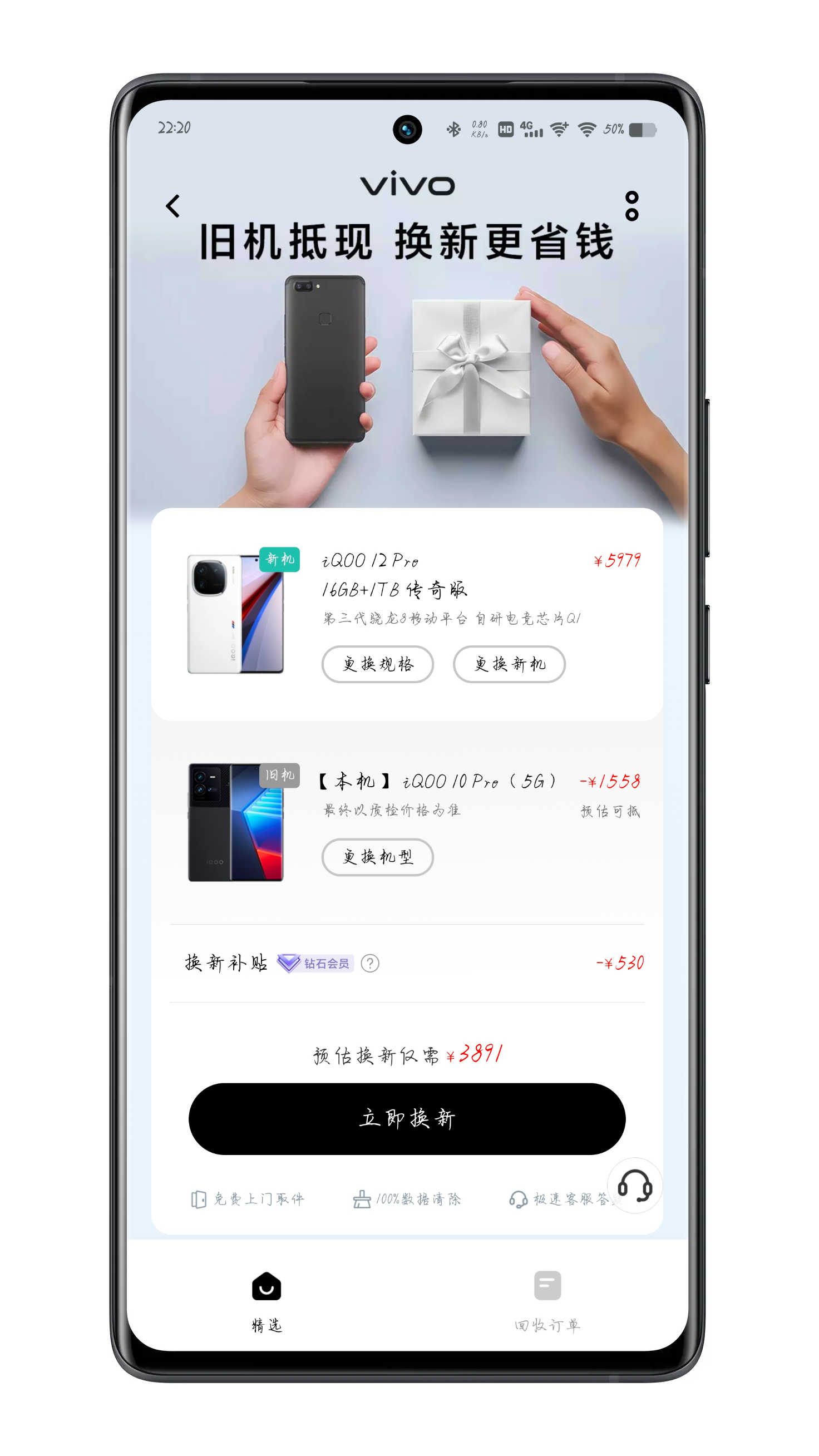Go back using the top-left arrow
Image resolution: width=819 pixels, height=1456 pixels.
(173, 206)
